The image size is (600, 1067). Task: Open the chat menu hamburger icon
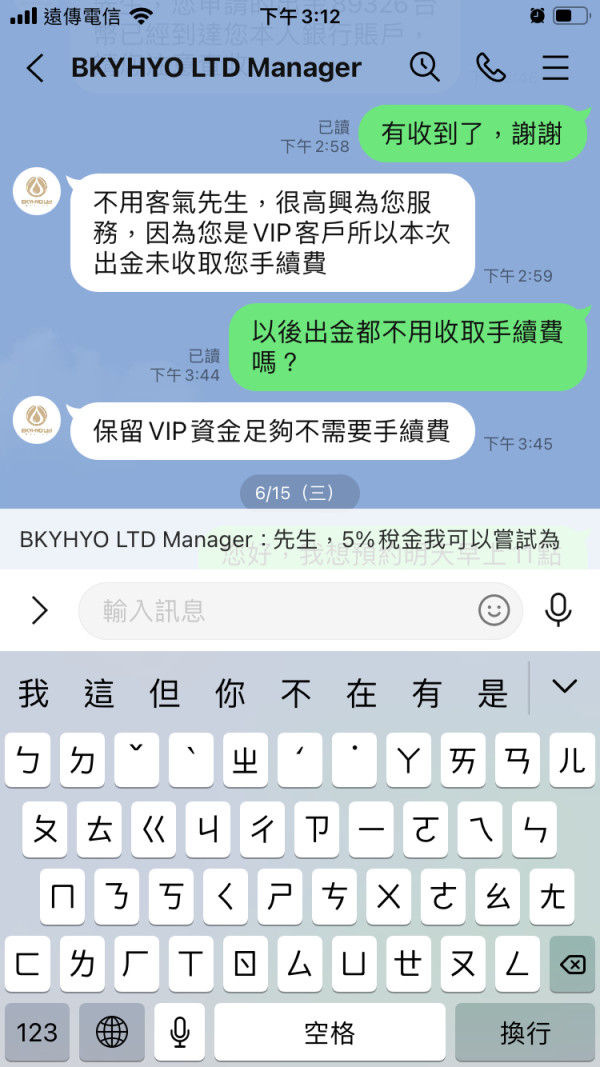555,67
